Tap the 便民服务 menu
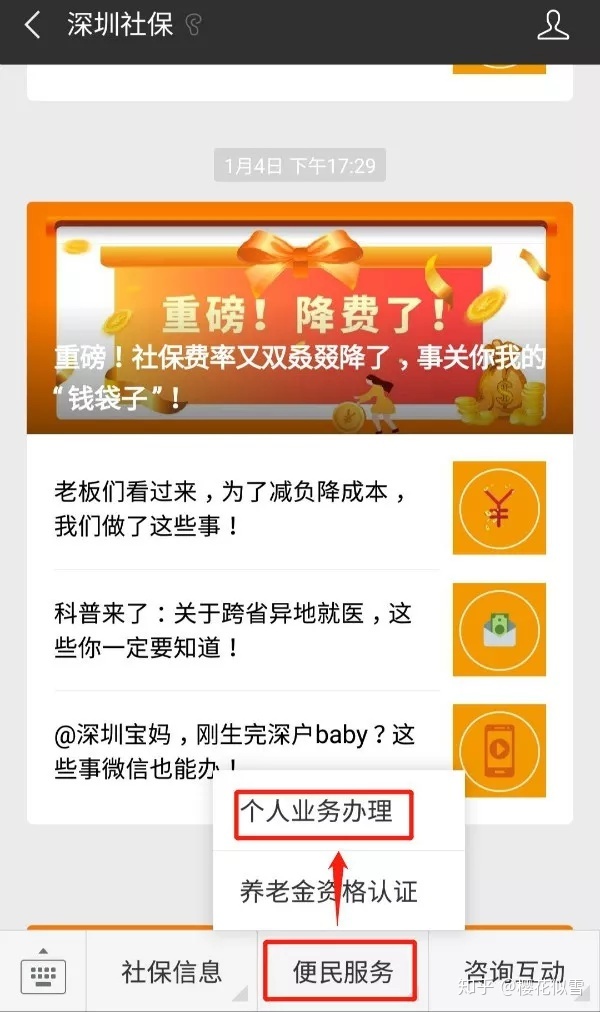This screenshot has width=600, height=1012. (x=342, y=971)
